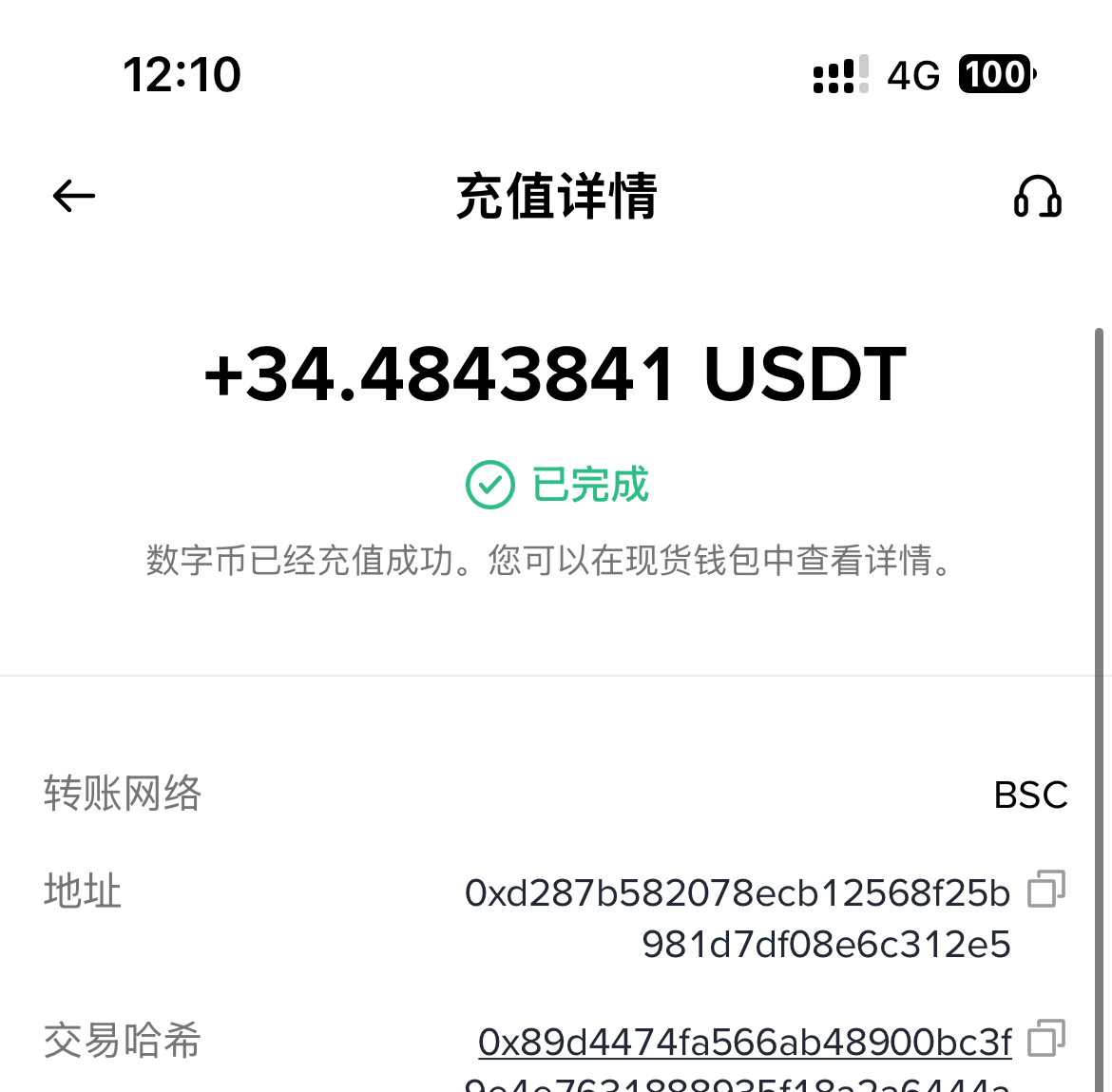Copy the transaction hash
This screenshot has height=1092, width=1112.
pos(1046,1038)
